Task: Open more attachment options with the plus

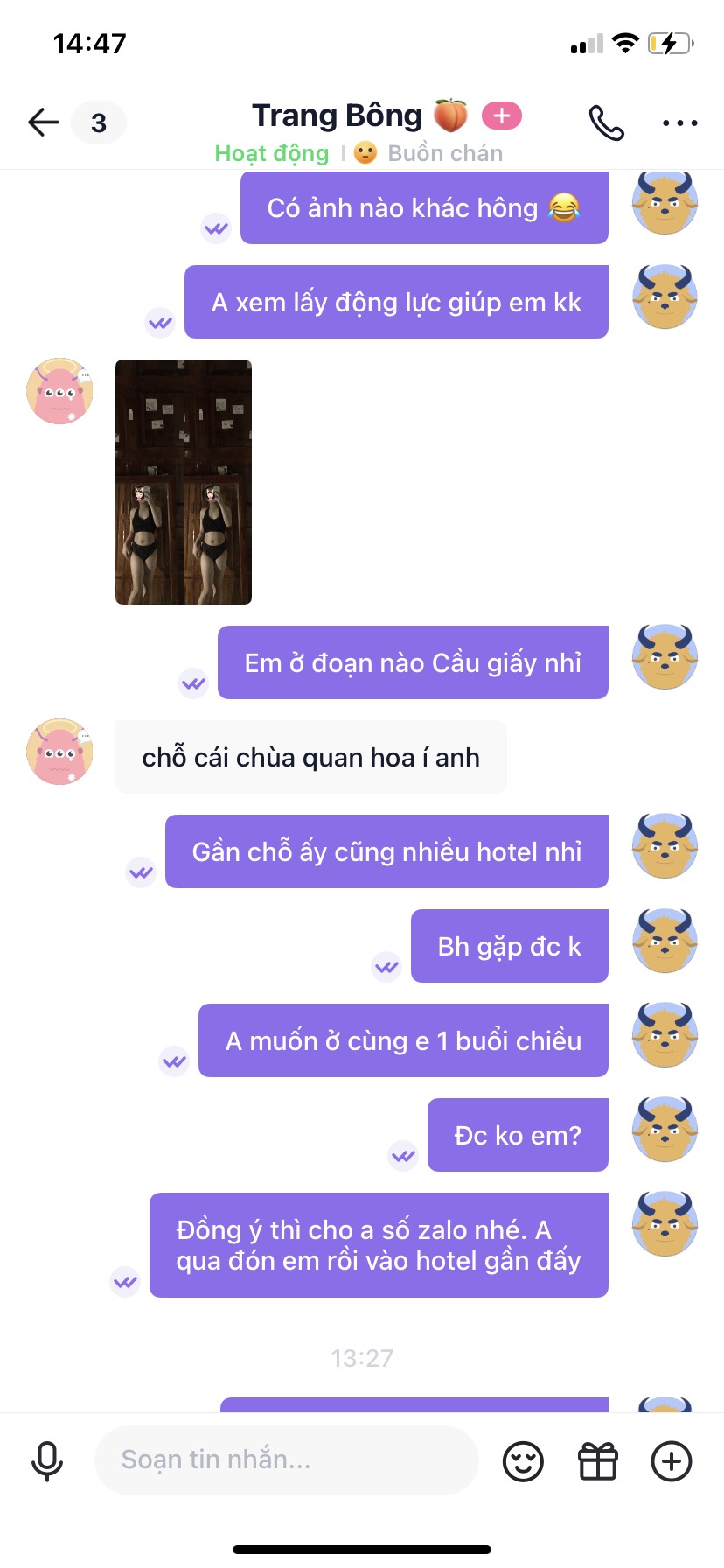Action: point(672,1461)
